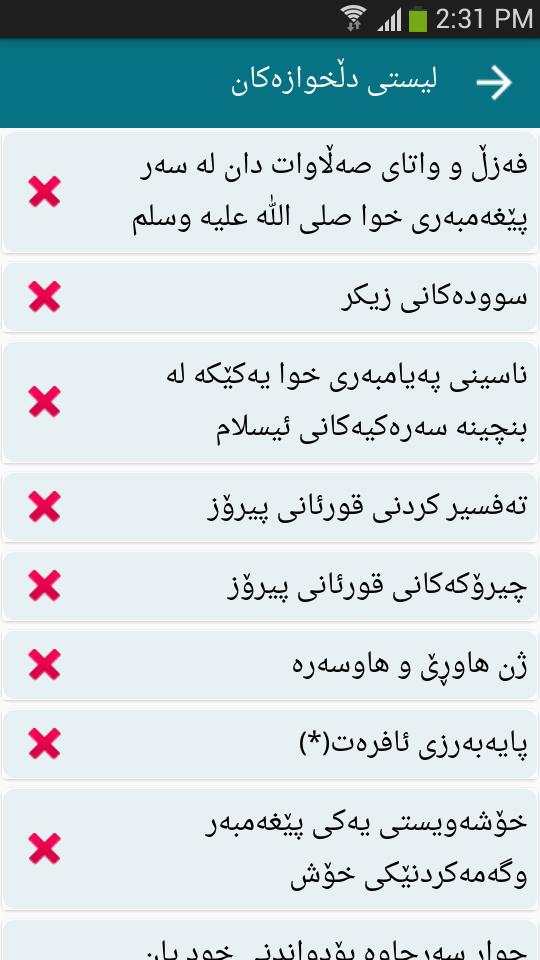Tap the back arrow in the header

493,83
